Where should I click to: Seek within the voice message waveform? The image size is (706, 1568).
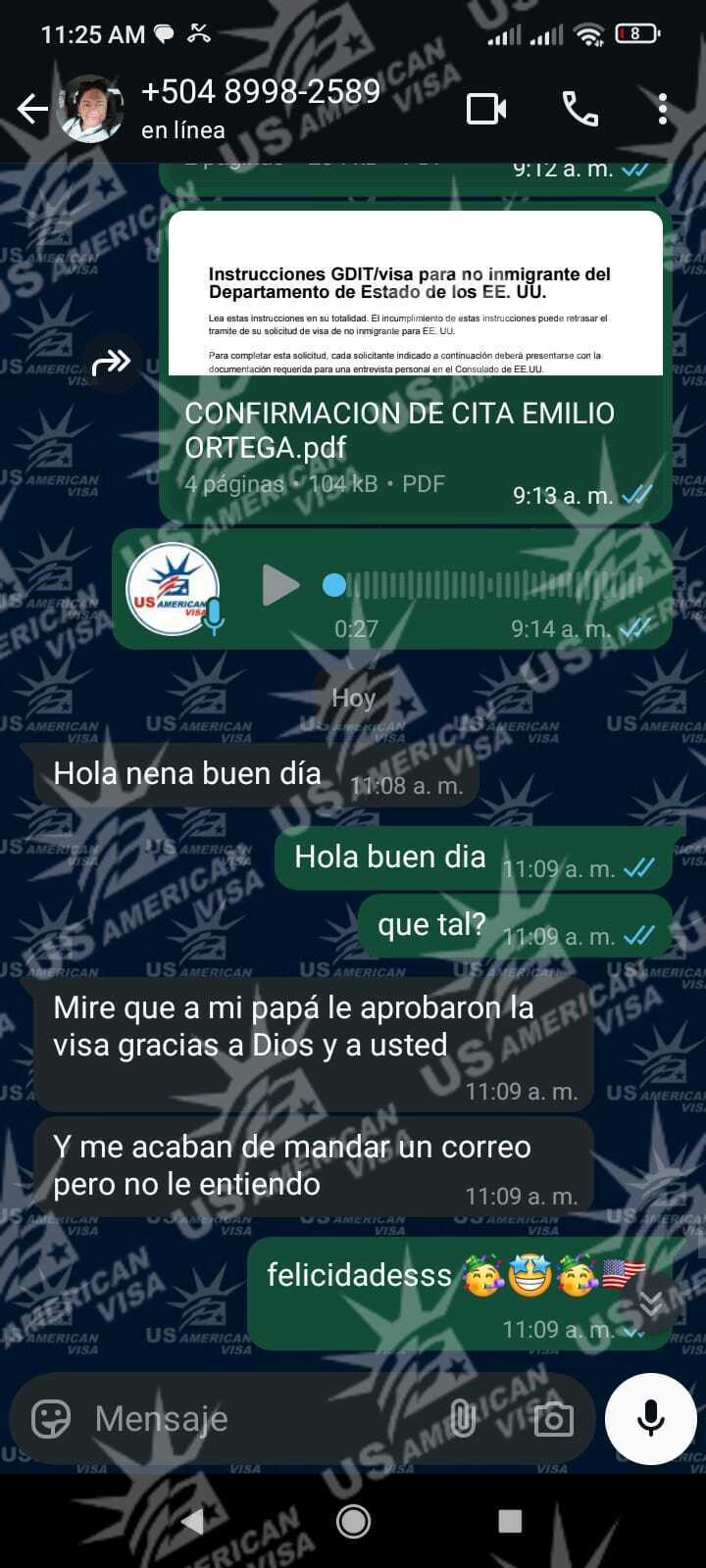click(x=490, y=586)
